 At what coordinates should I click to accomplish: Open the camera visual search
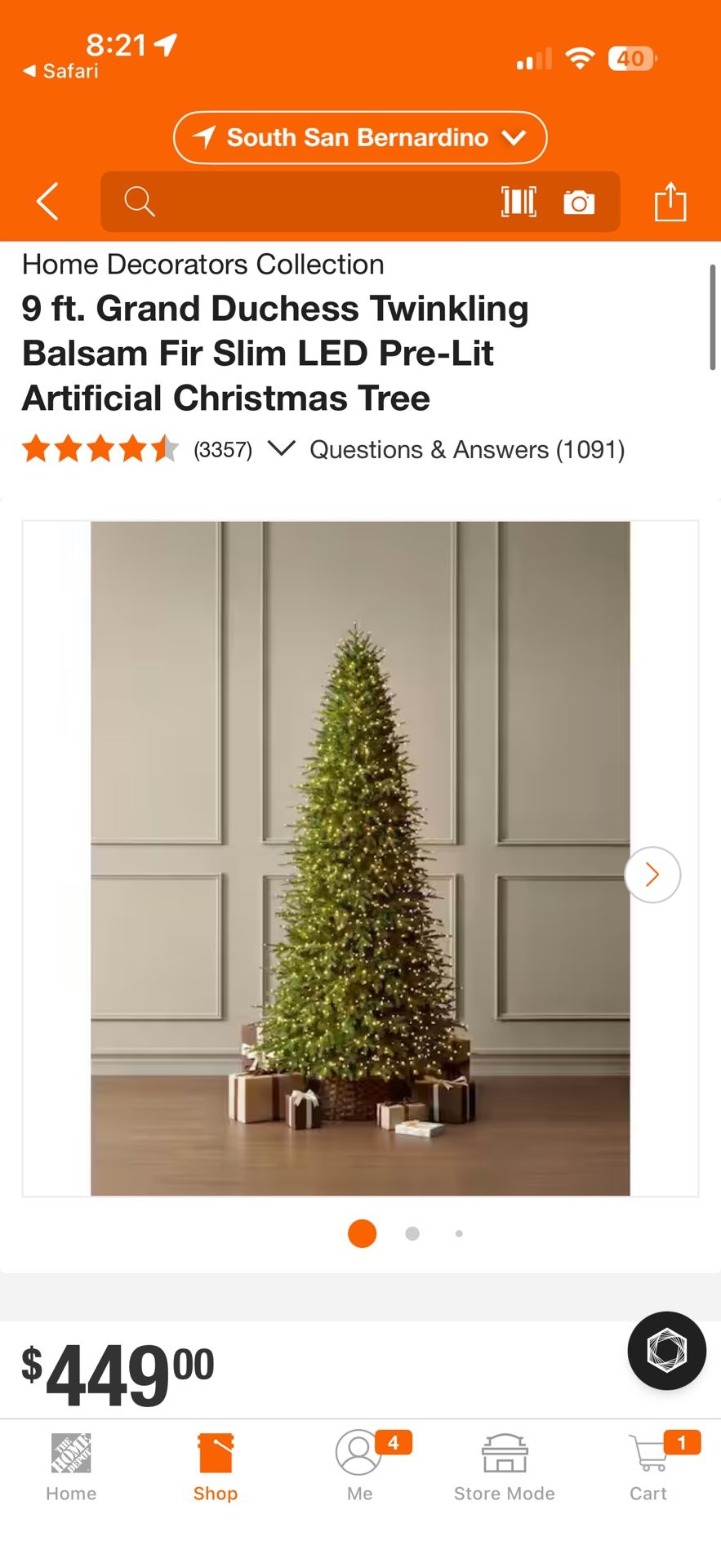(579, 201)
